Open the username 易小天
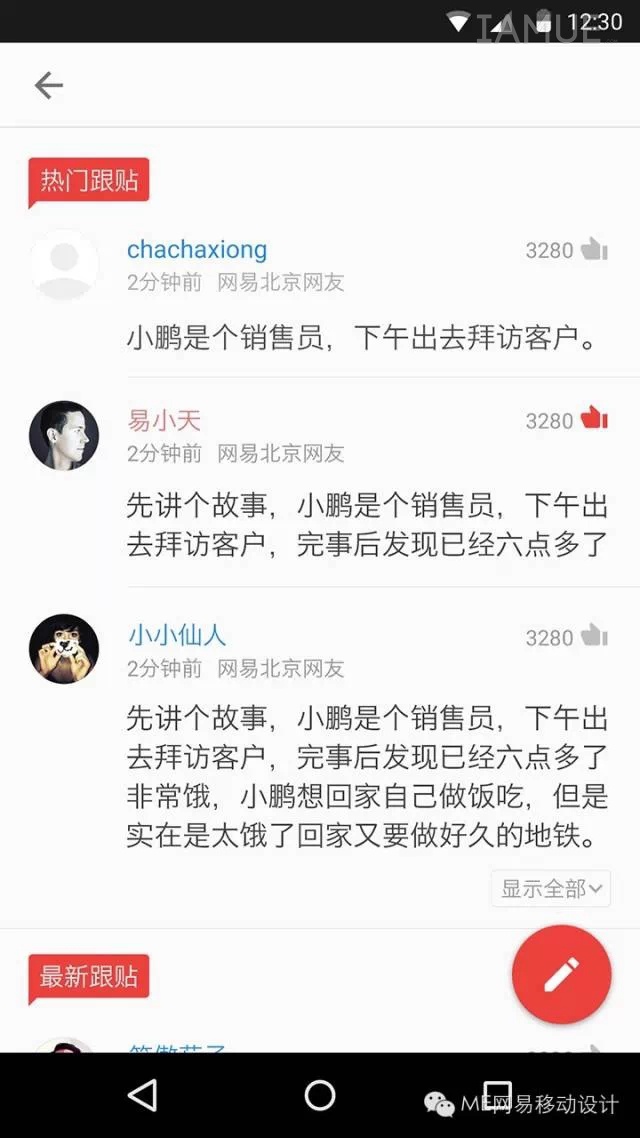This screenshot has width=640, height=1138. 164,420
